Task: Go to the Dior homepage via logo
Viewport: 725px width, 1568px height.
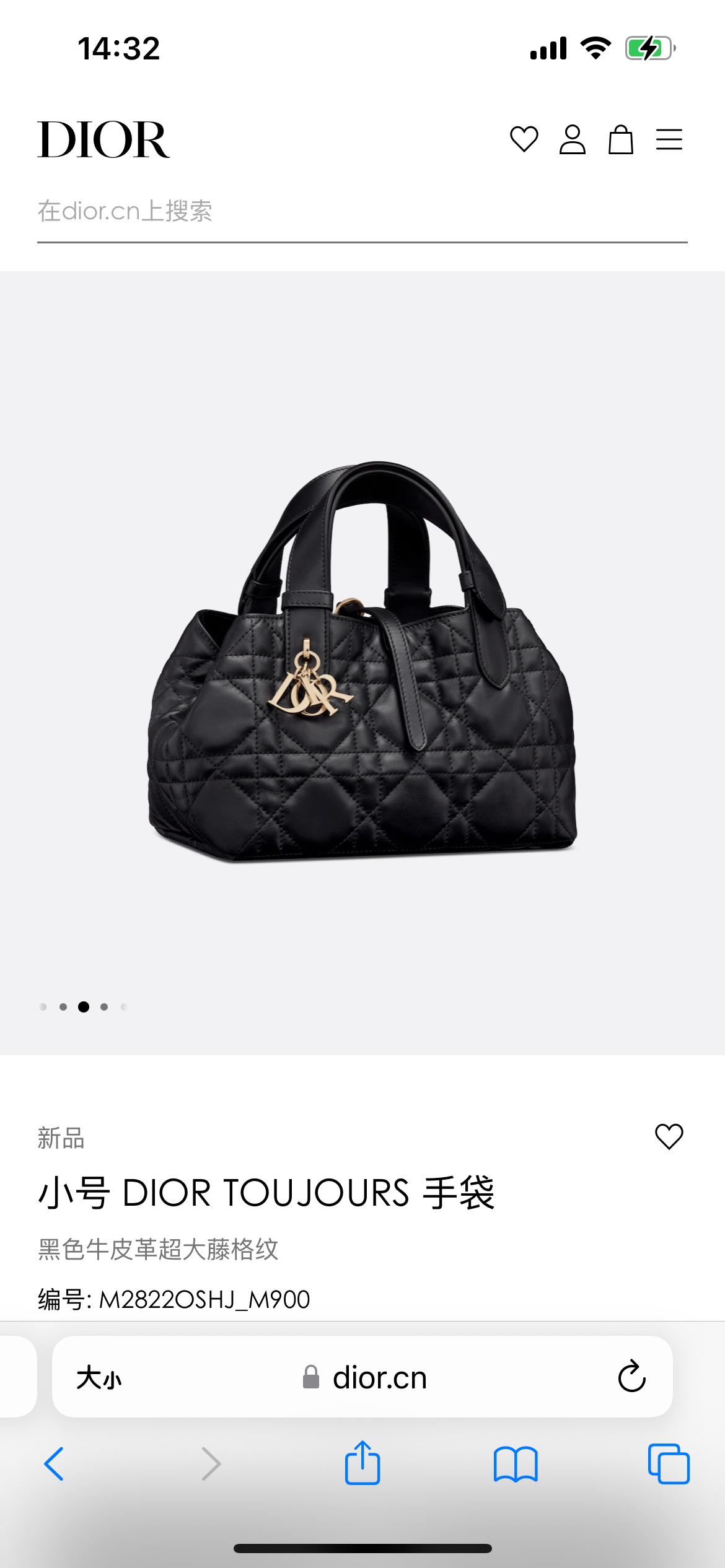Action: pyautogui.click(x=103, y=140)
